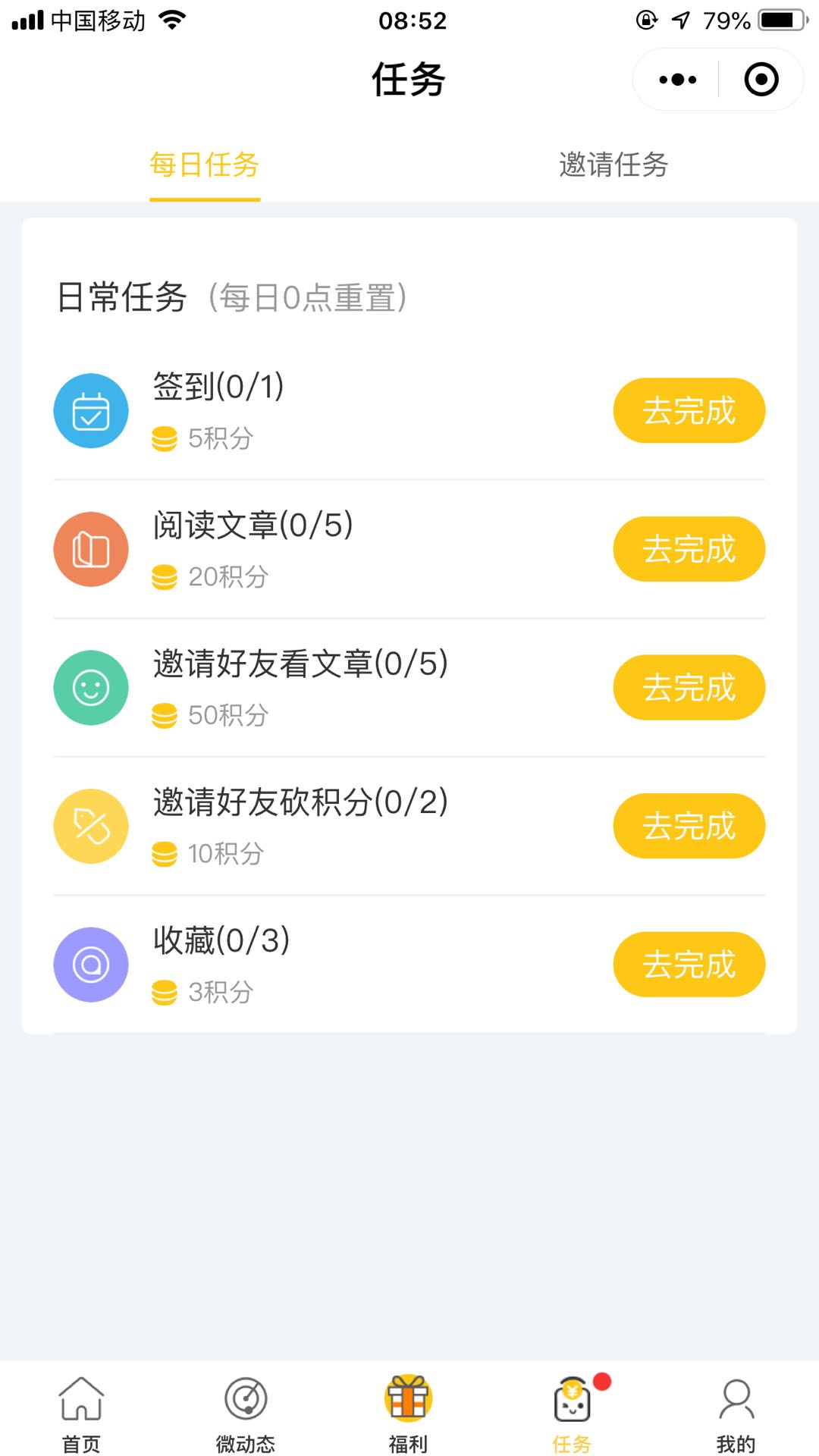The image size is (819, 1456).
Task: Switch to the 邀请任务 tab
Action: tap(613, 165)
